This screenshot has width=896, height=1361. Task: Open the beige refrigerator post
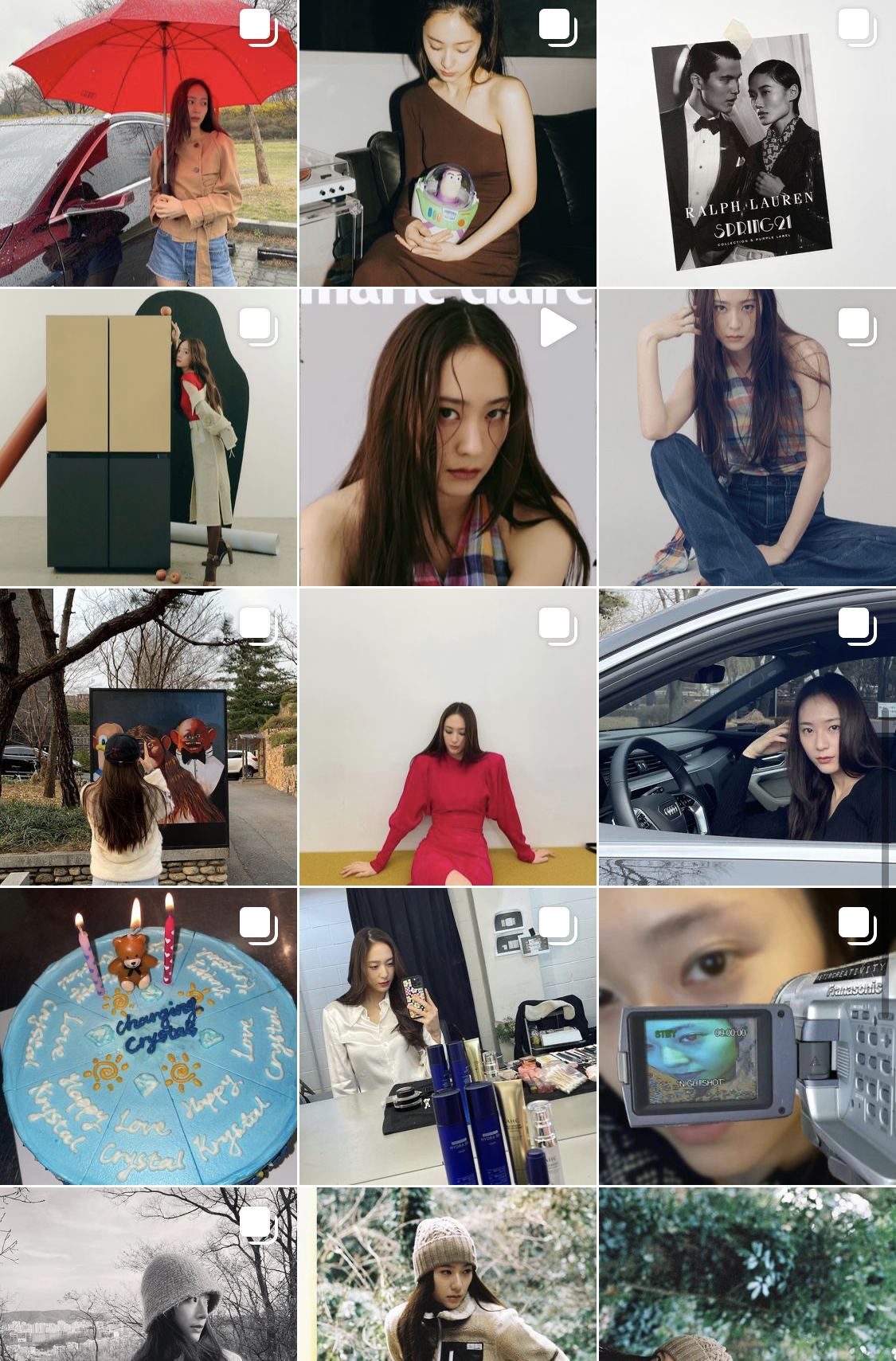pyautogui.click(x=148, y=438)
